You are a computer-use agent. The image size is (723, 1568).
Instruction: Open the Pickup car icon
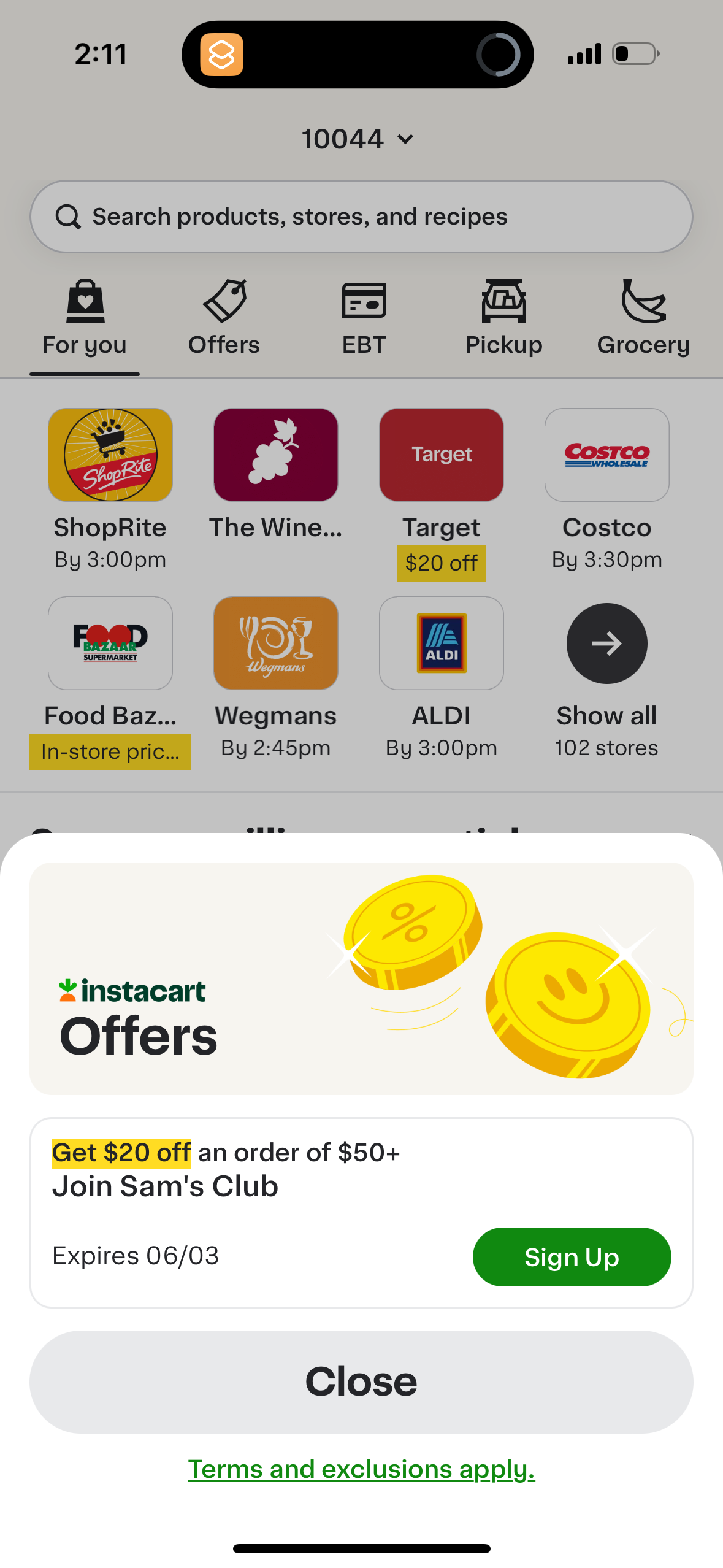[x=503, y=301]
